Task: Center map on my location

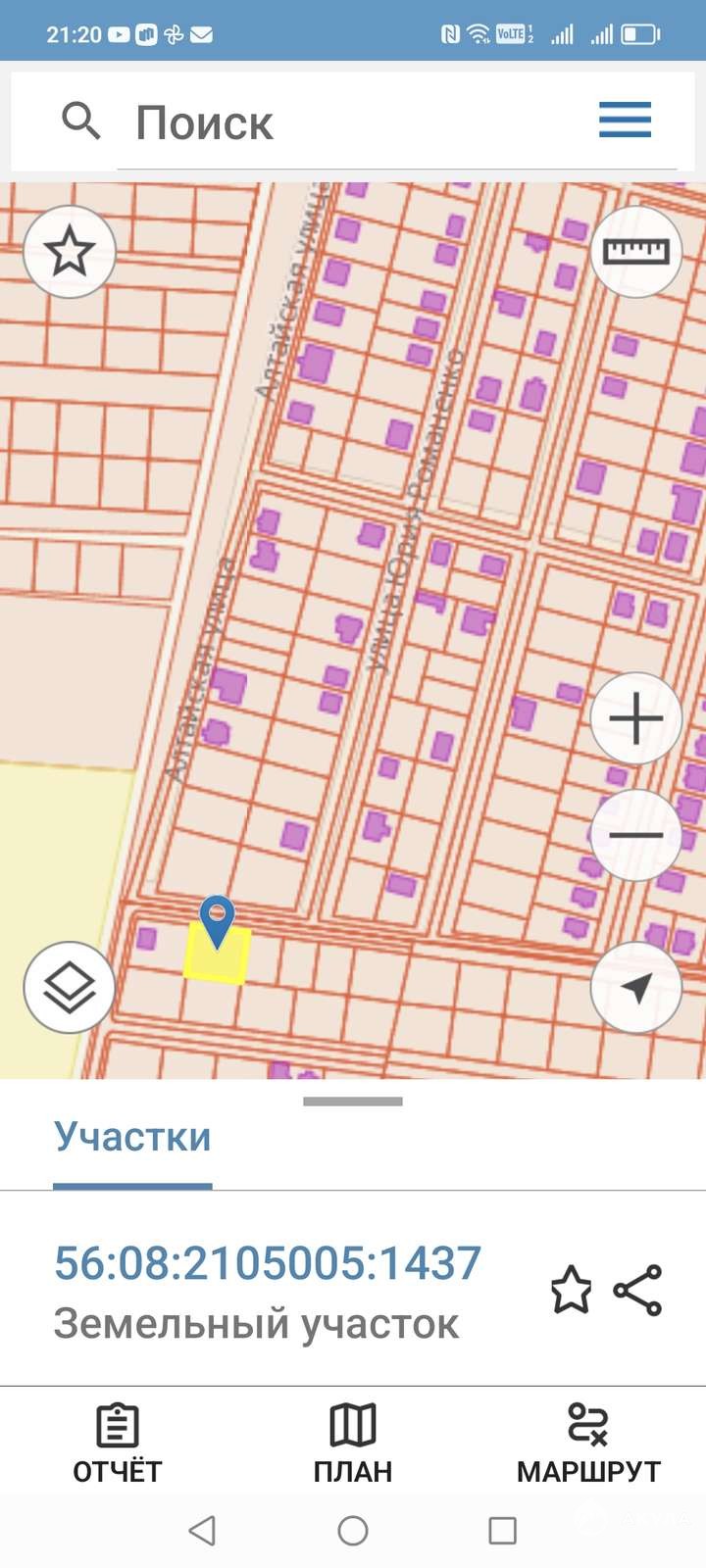Action: click(636, 987)
